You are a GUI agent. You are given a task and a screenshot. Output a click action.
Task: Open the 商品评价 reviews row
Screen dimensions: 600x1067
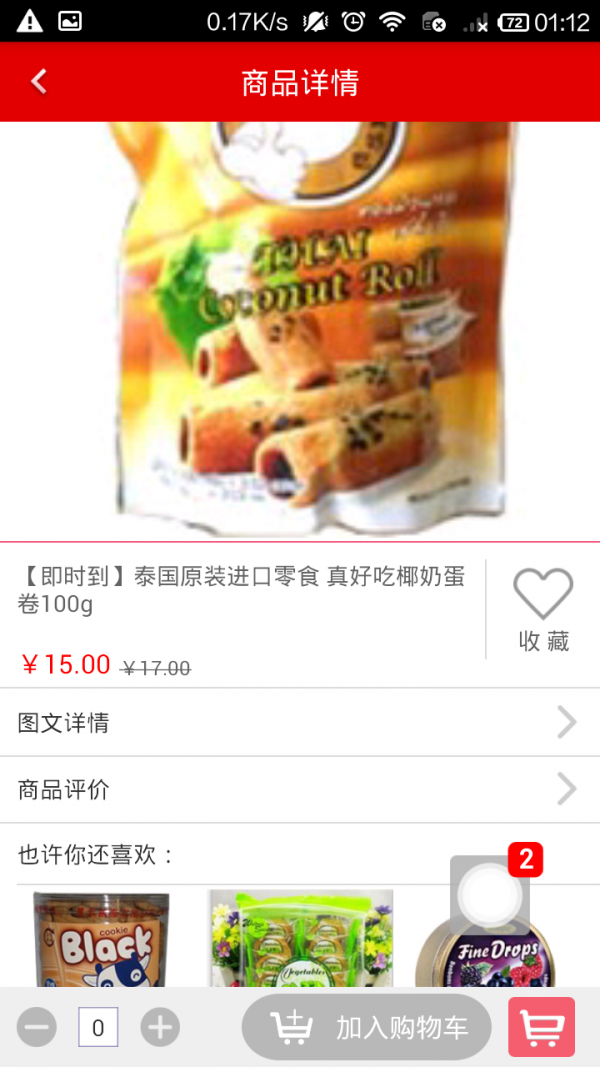coord(300,790)
